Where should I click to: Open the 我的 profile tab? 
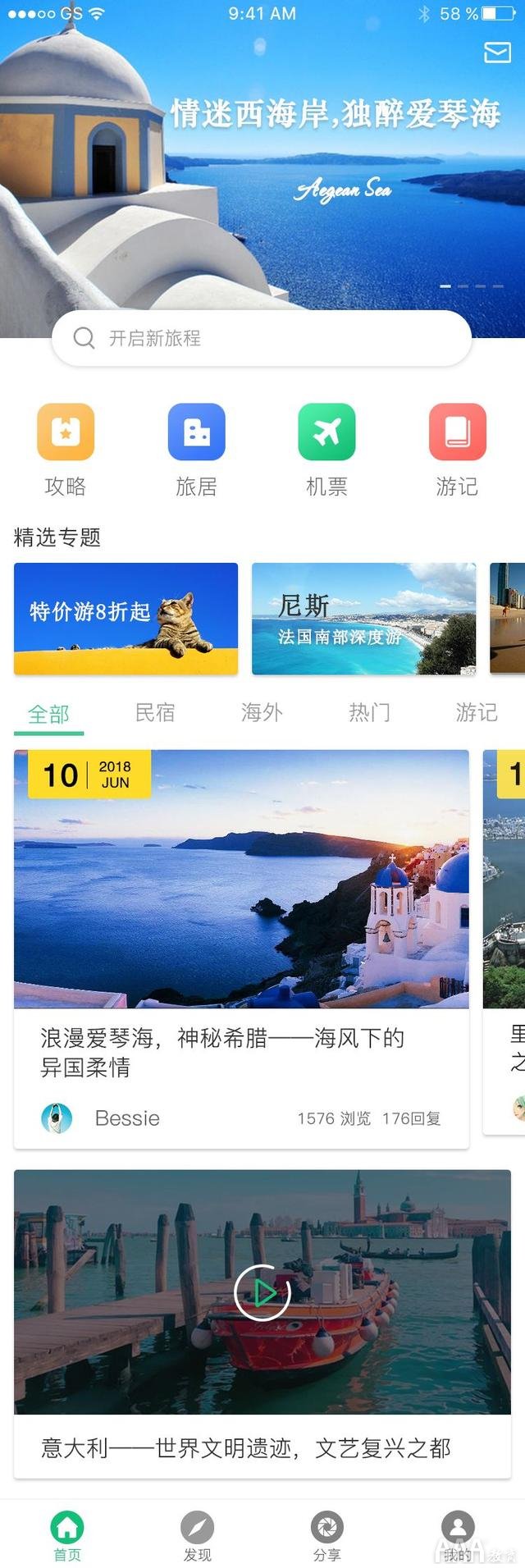[457, 1534]
